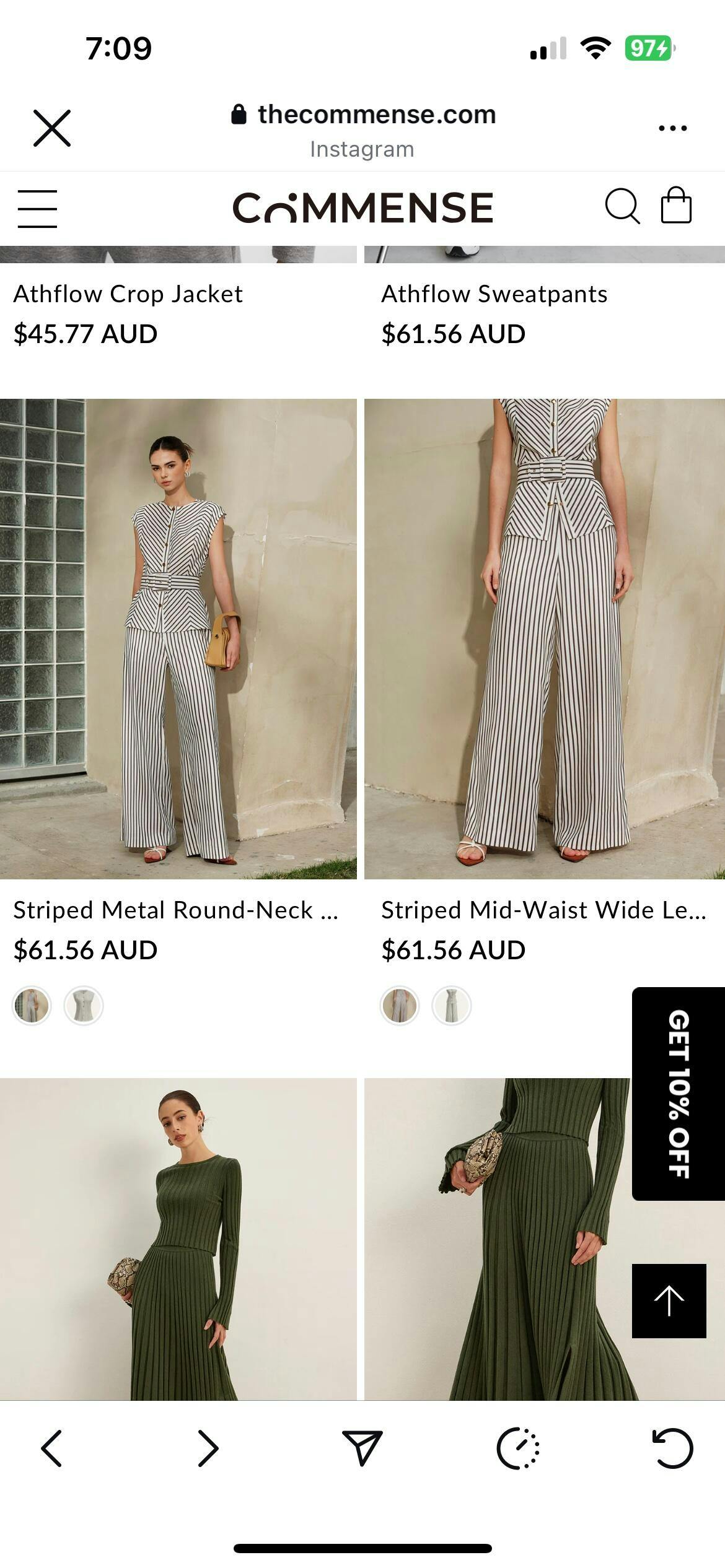The width and height of the screenshot is (725, 1568).
Task: Go forward in browser history
Action: pyautogui.click(x=208, y=1448)
